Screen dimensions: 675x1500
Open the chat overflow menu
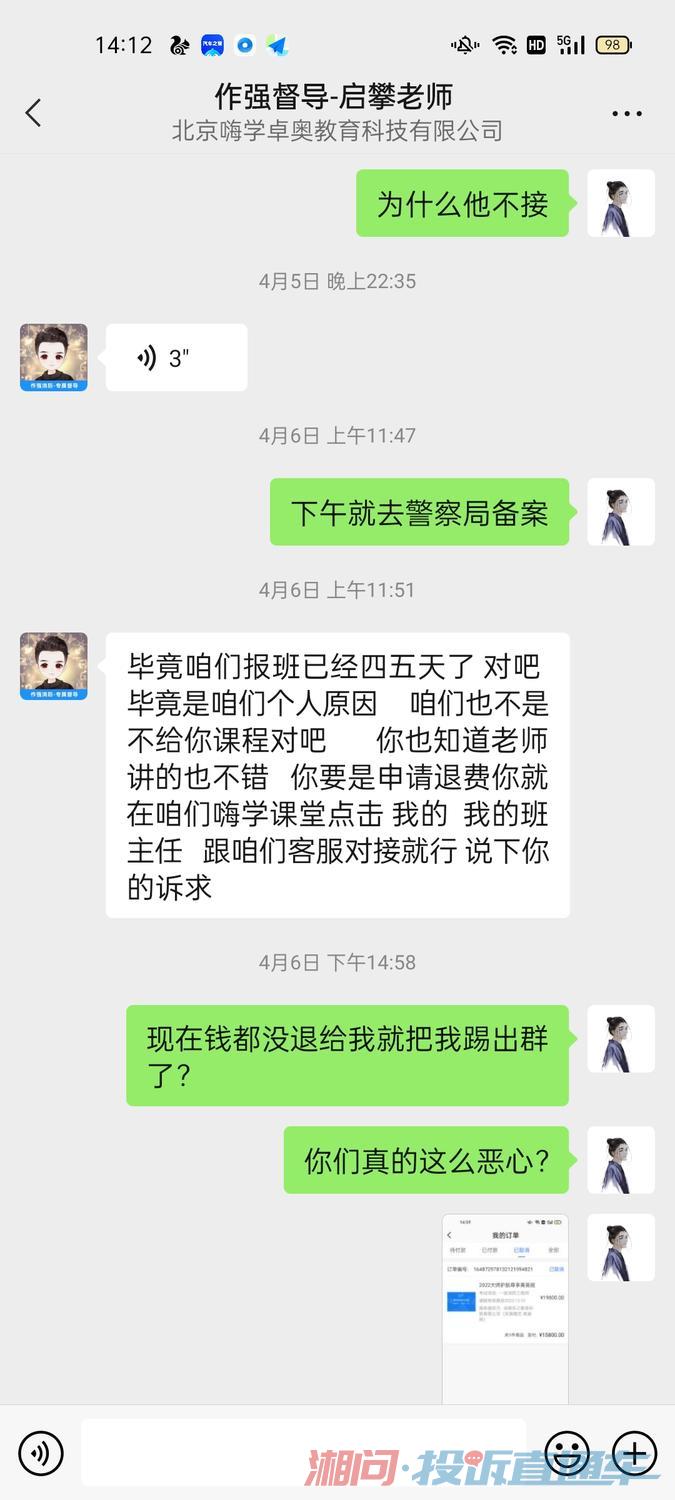(627, 114)
